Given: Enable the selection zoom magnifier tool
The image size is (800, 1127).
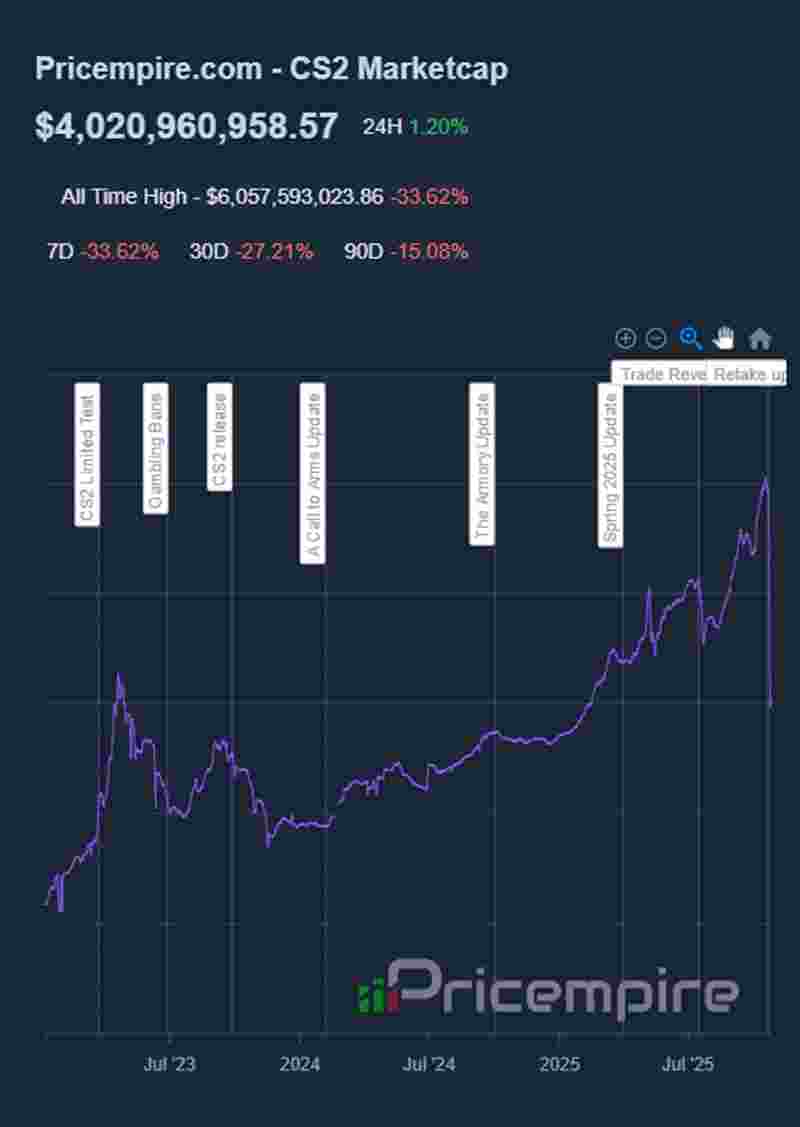Looking at the screenshot, I should coord(690,338).
